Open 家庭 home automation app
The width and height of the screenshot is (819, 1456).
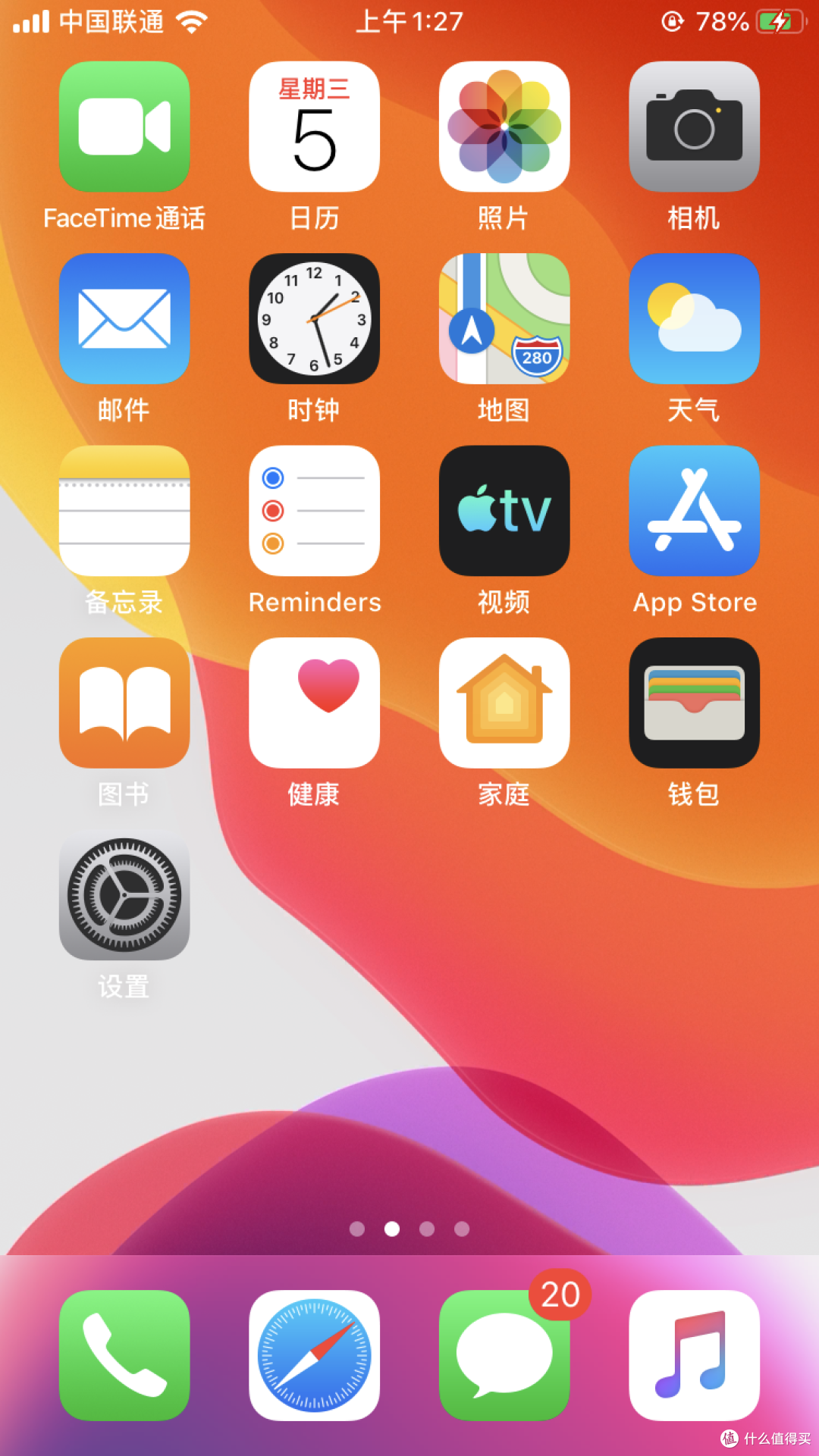click(504, 702)
